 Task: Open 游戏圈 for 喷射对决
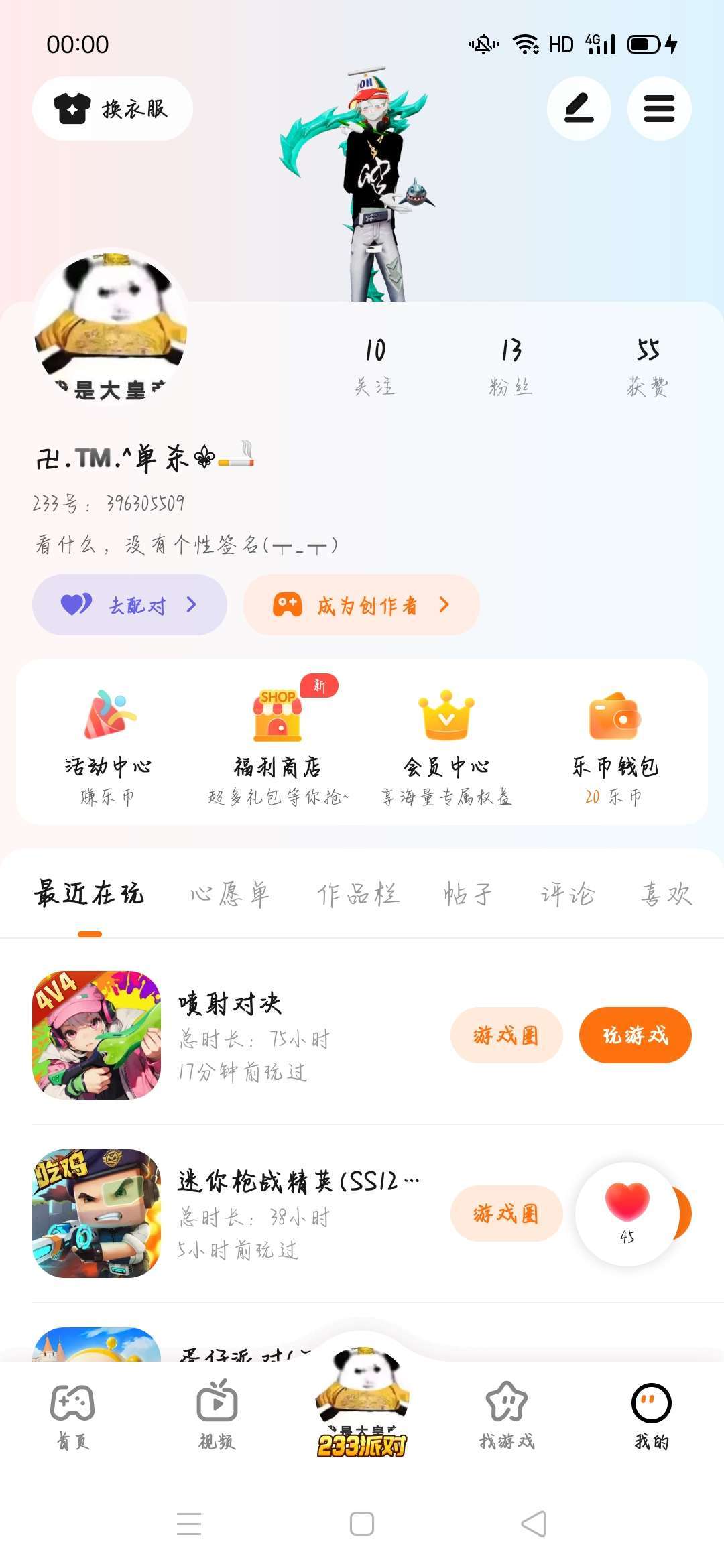click(506, 1035)
